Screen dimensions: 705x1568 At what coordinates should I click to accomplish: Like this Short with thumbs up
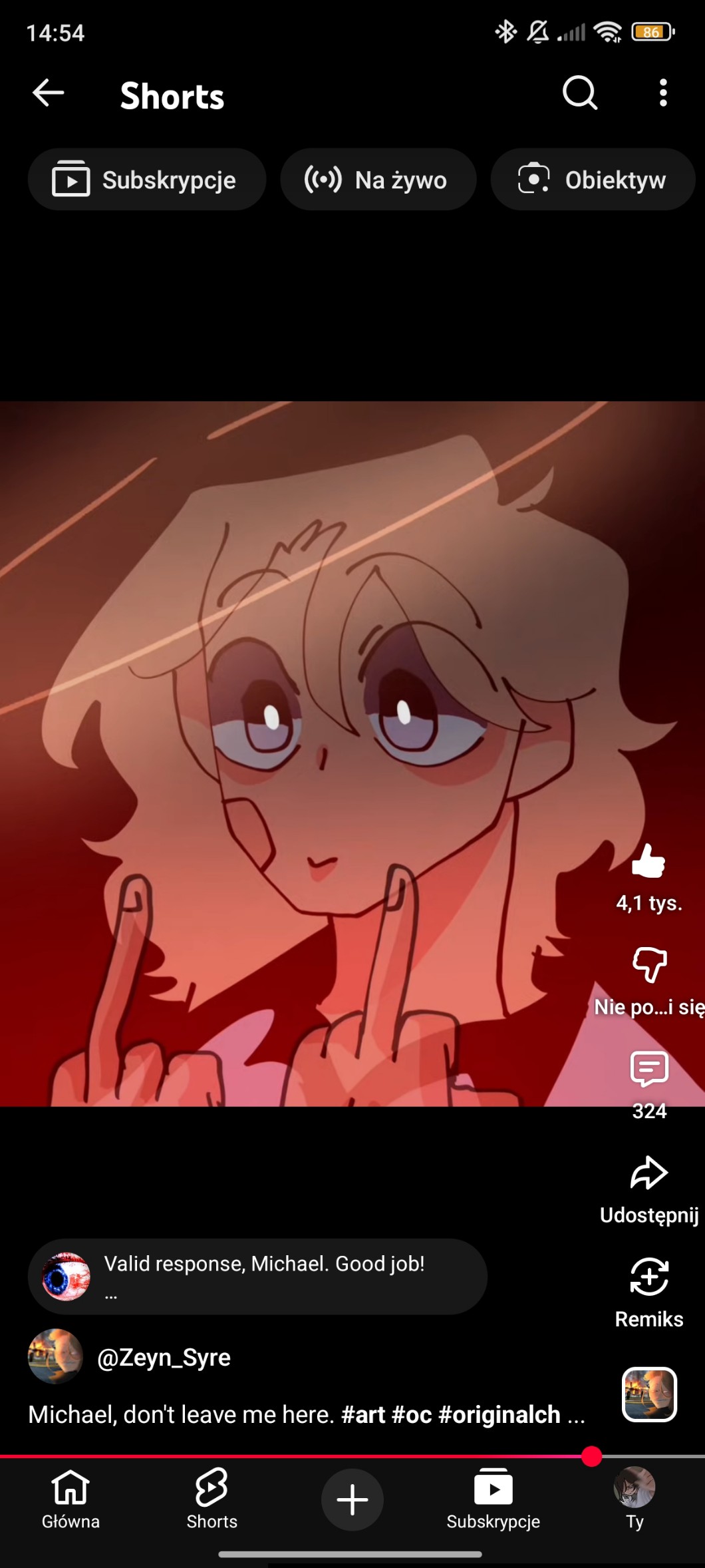tap(648, 861)
